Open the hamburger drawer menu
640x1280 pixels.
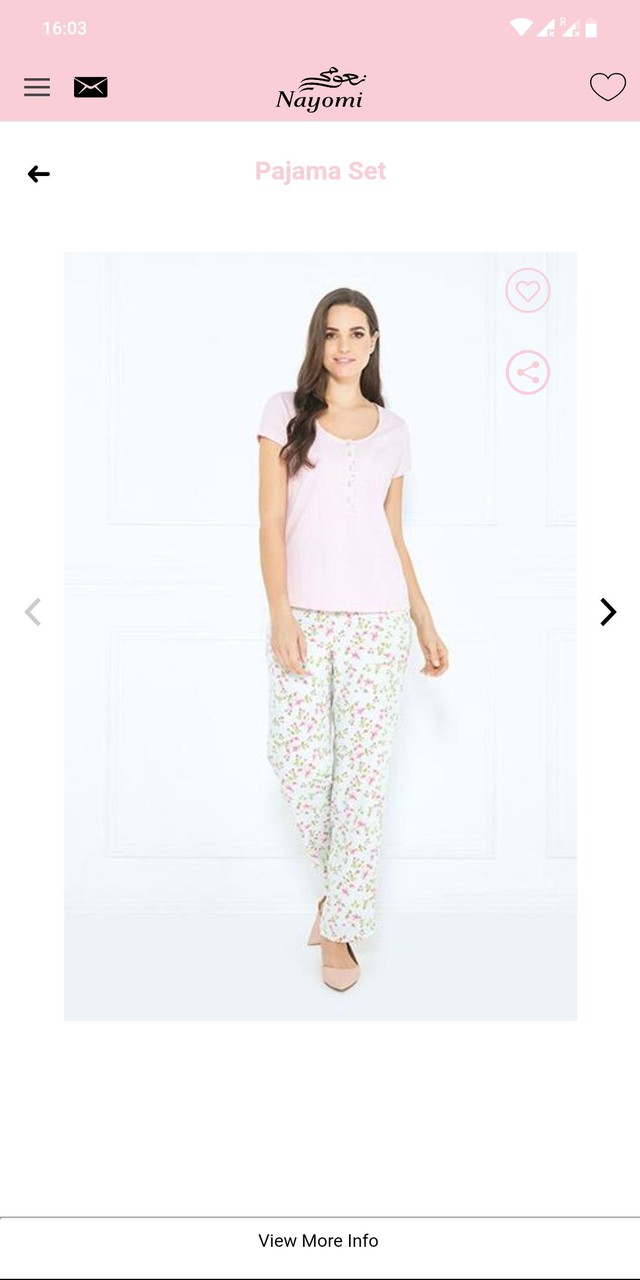[x=37, y=88]
